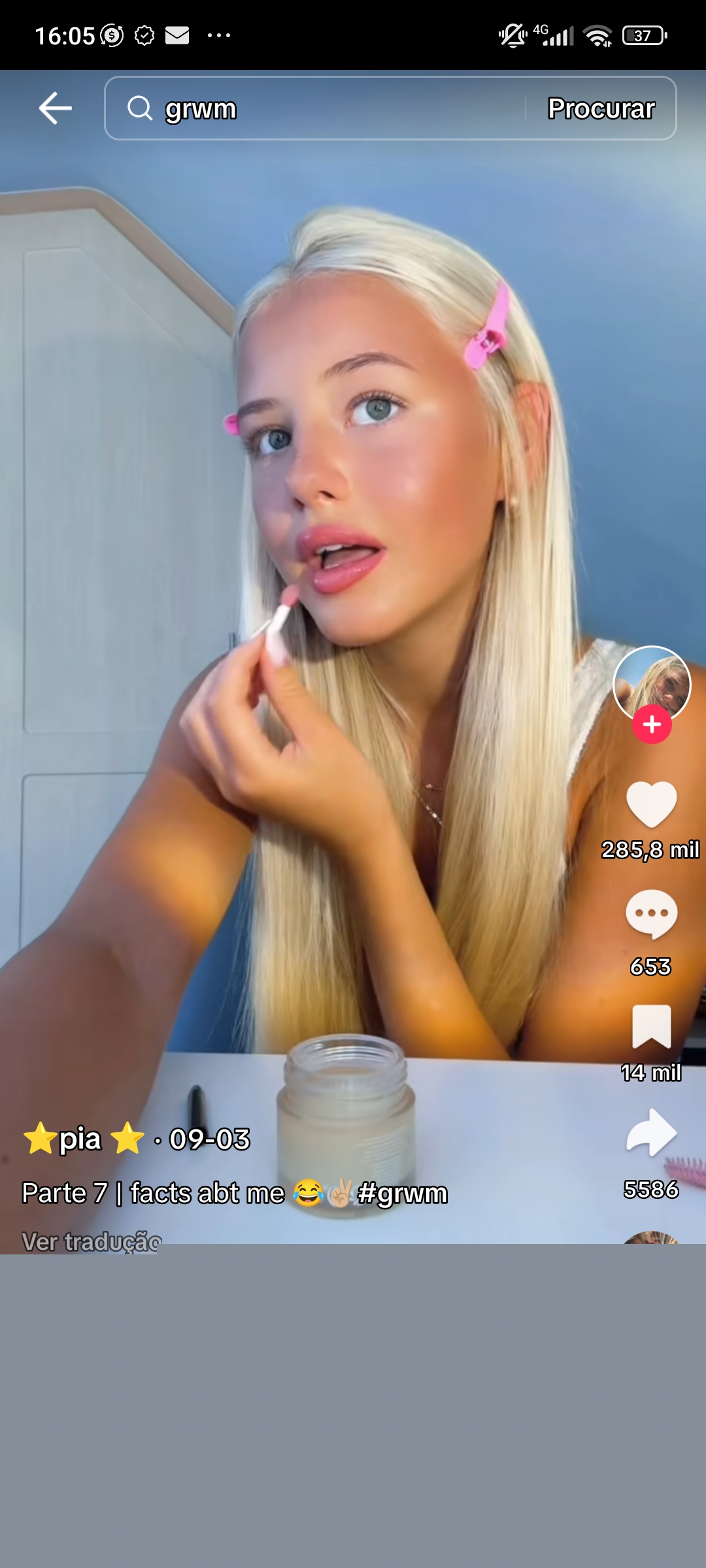Follow pia with the plus button
Screen dimensions: 706x1568
(x=652, y=725)
